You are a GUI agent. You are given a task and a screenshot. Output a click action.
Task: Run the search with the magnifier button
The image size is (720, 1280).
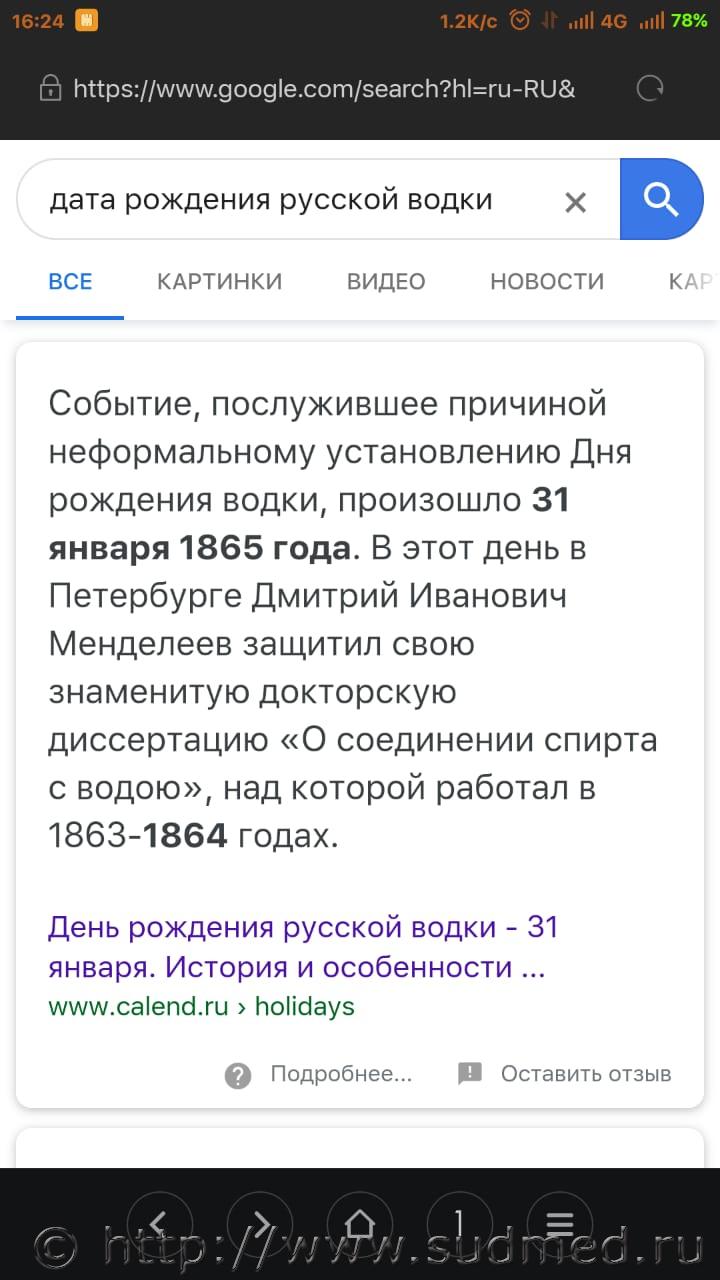coord(661,200)
